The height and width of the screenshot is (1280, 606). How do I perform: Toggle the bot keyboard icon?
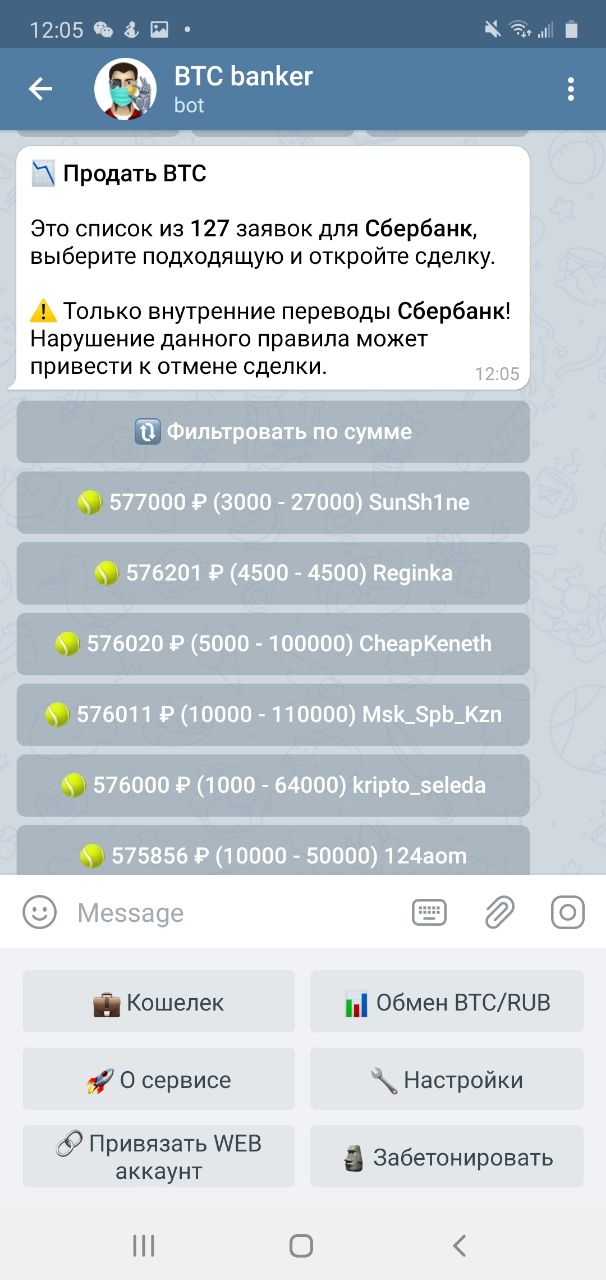click(x=429, y=912)
